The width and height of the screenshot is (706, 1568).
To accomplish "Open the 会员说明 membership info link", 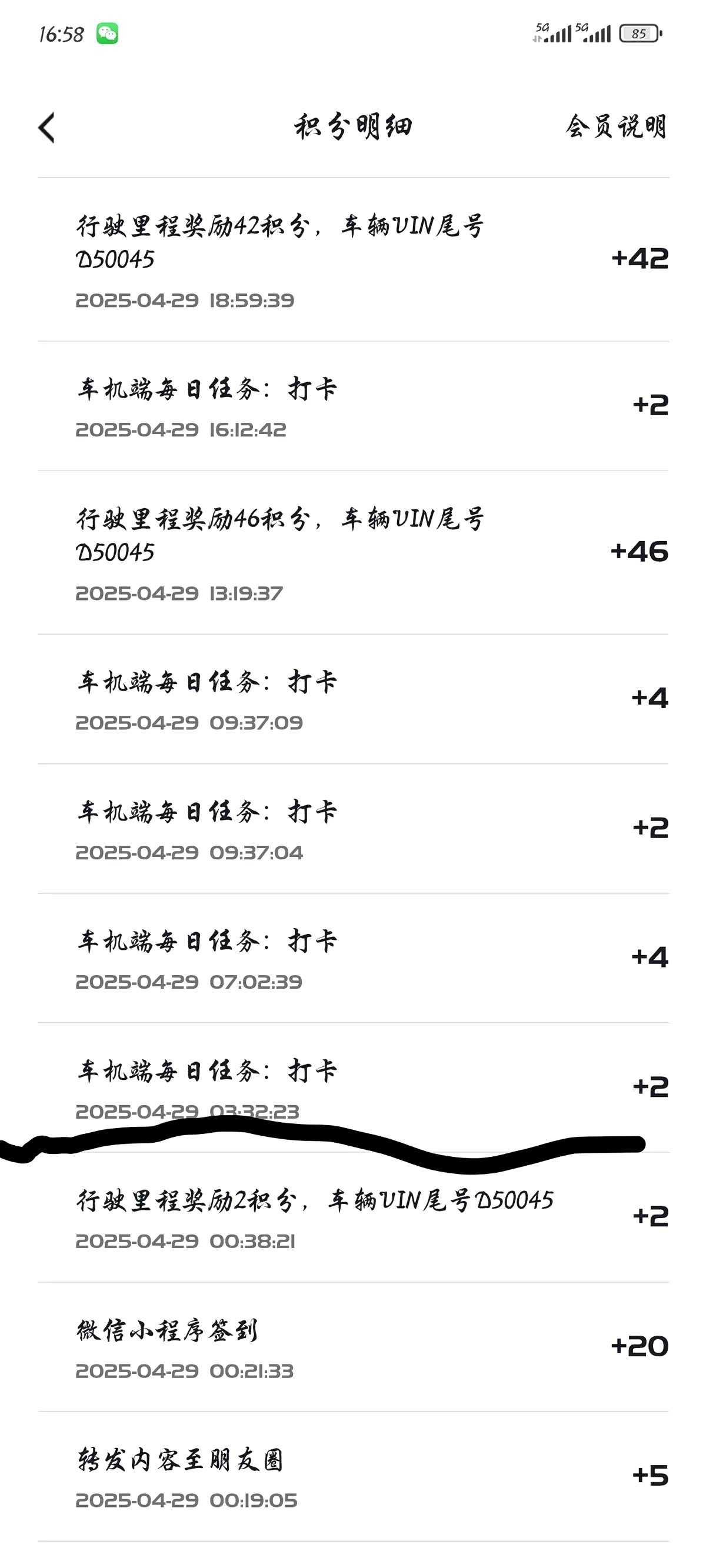I will click(616, 126).
